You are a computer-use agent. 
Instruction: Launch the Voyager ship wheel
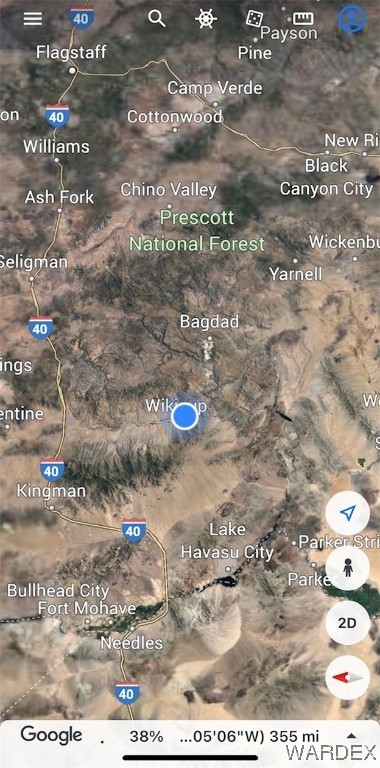tap(206, 19)
